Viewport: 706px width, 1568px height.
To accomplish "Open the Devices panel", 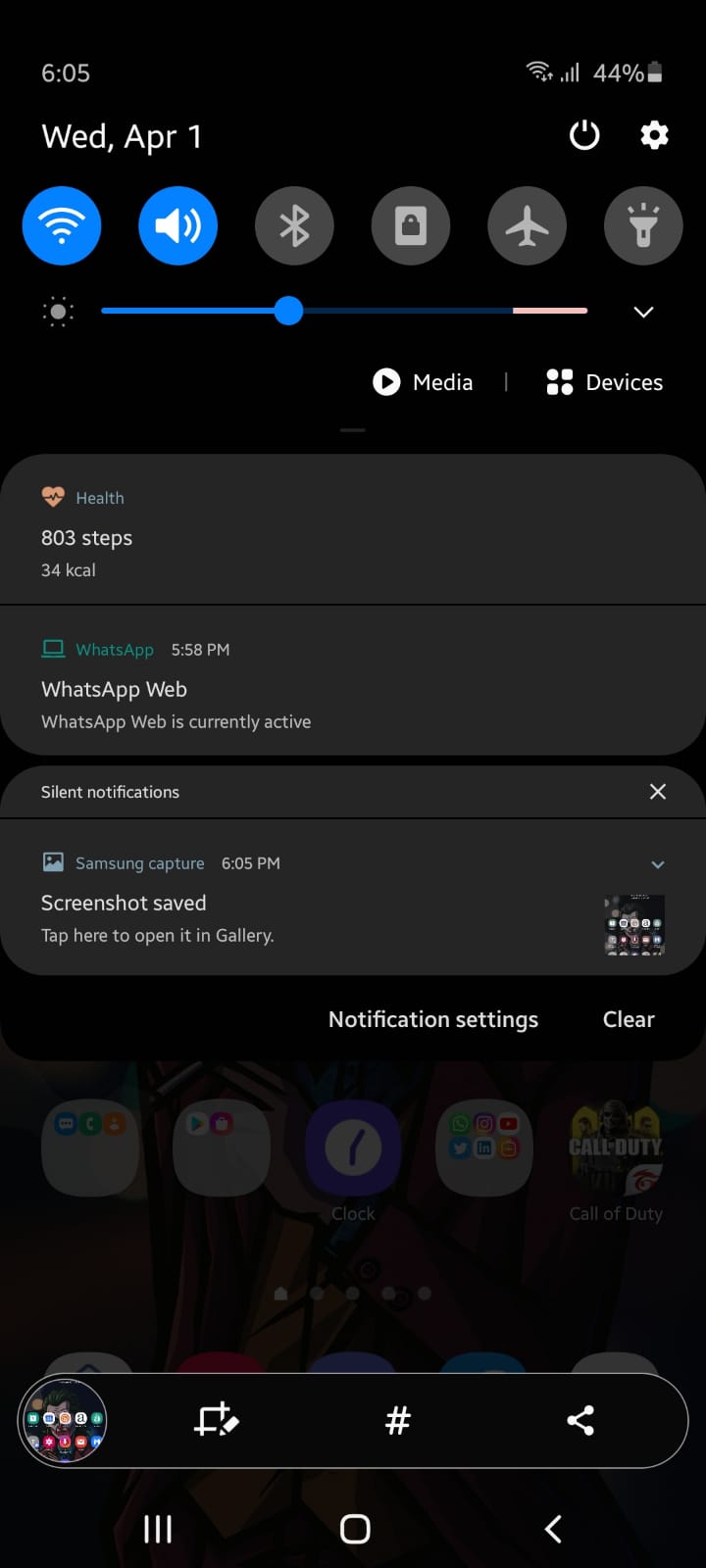I will click(x=604, y=382).
